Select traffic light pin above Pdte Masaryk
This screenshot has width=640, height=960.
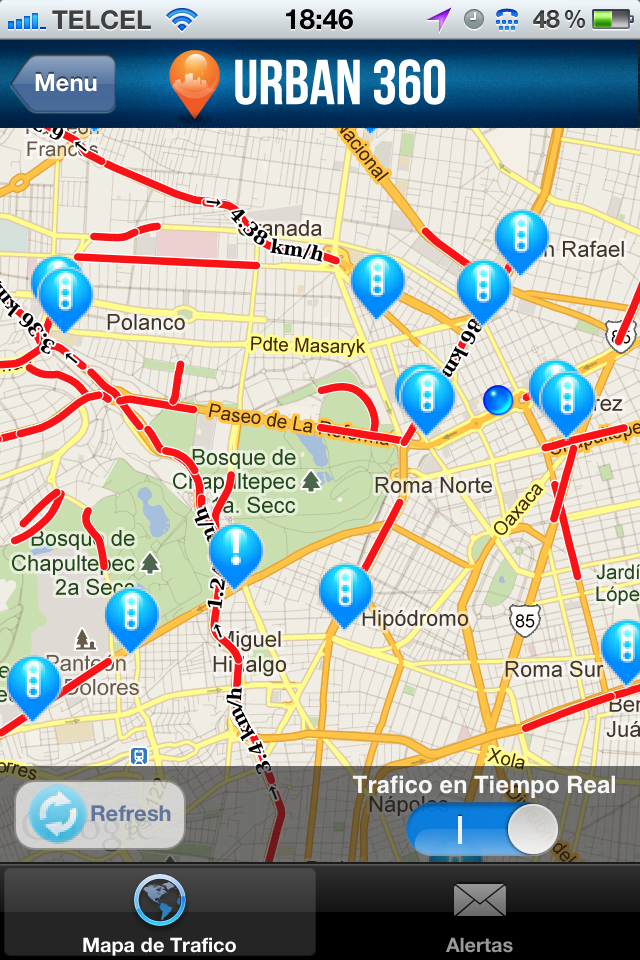(377, 283)
